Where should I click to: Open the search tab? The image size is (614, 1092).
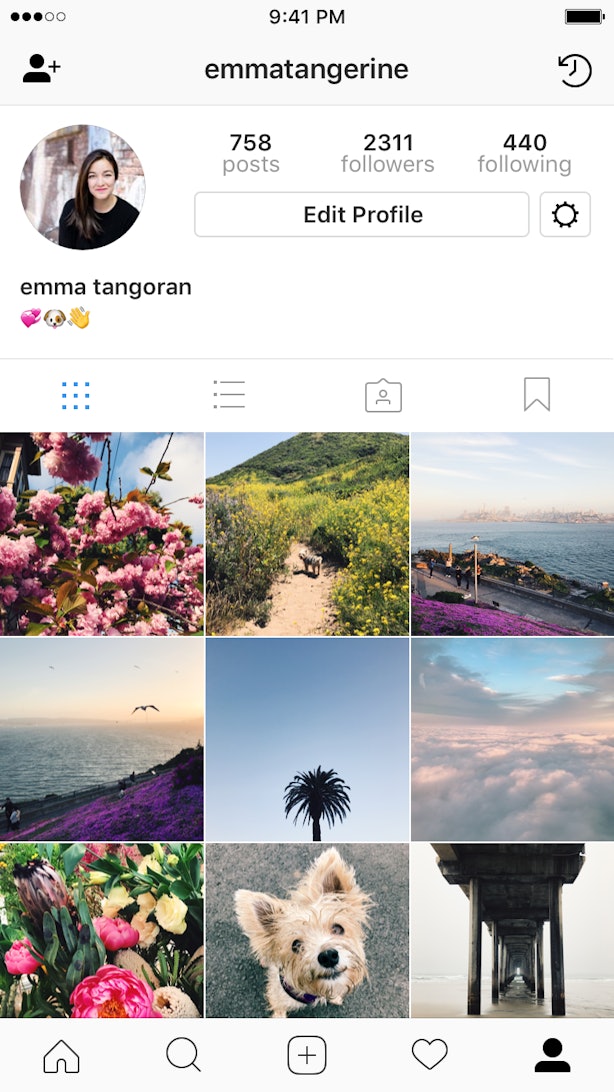click(x=184, y=1055)
